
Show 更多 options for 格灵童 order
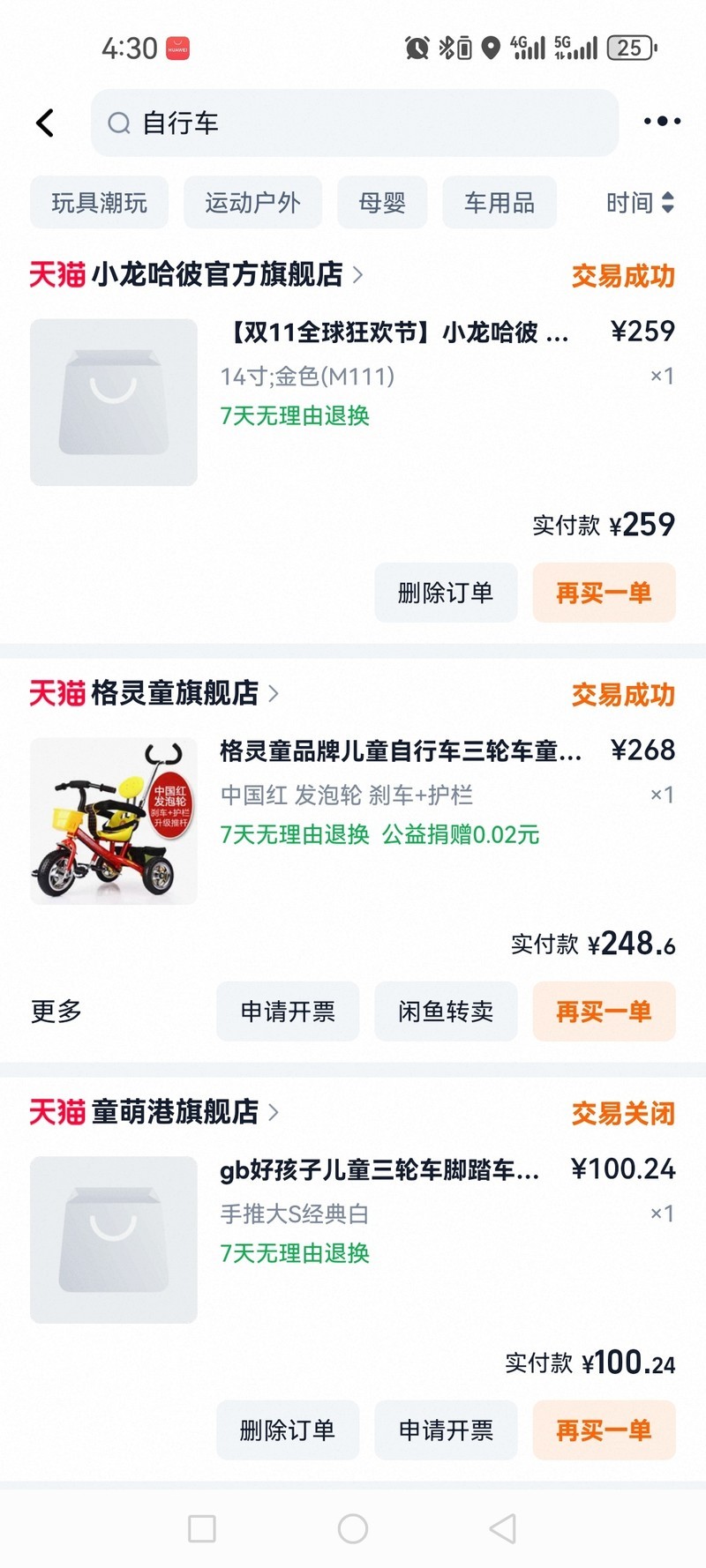point(56,1012)
